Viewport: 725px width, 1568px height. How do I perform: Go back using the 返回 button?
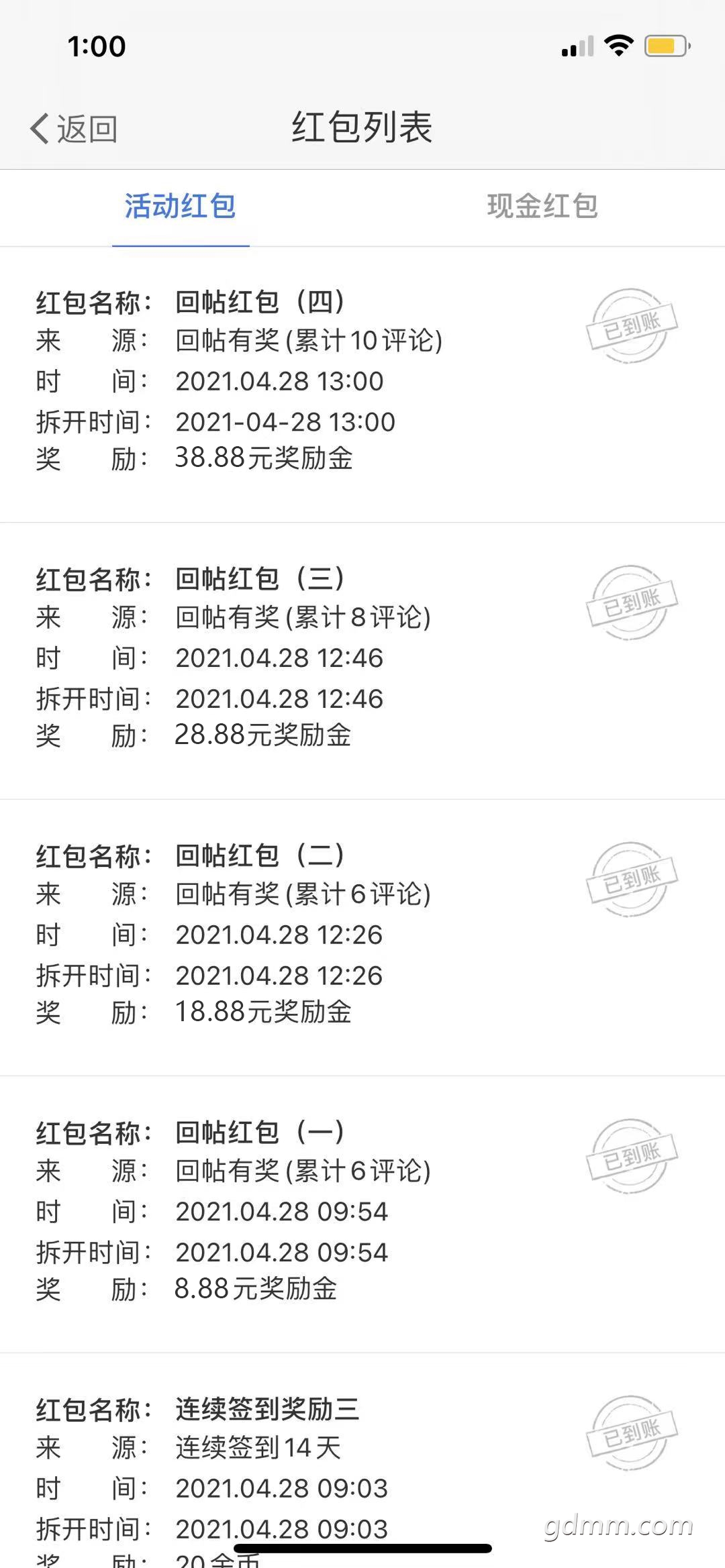[x=75, y=128]
